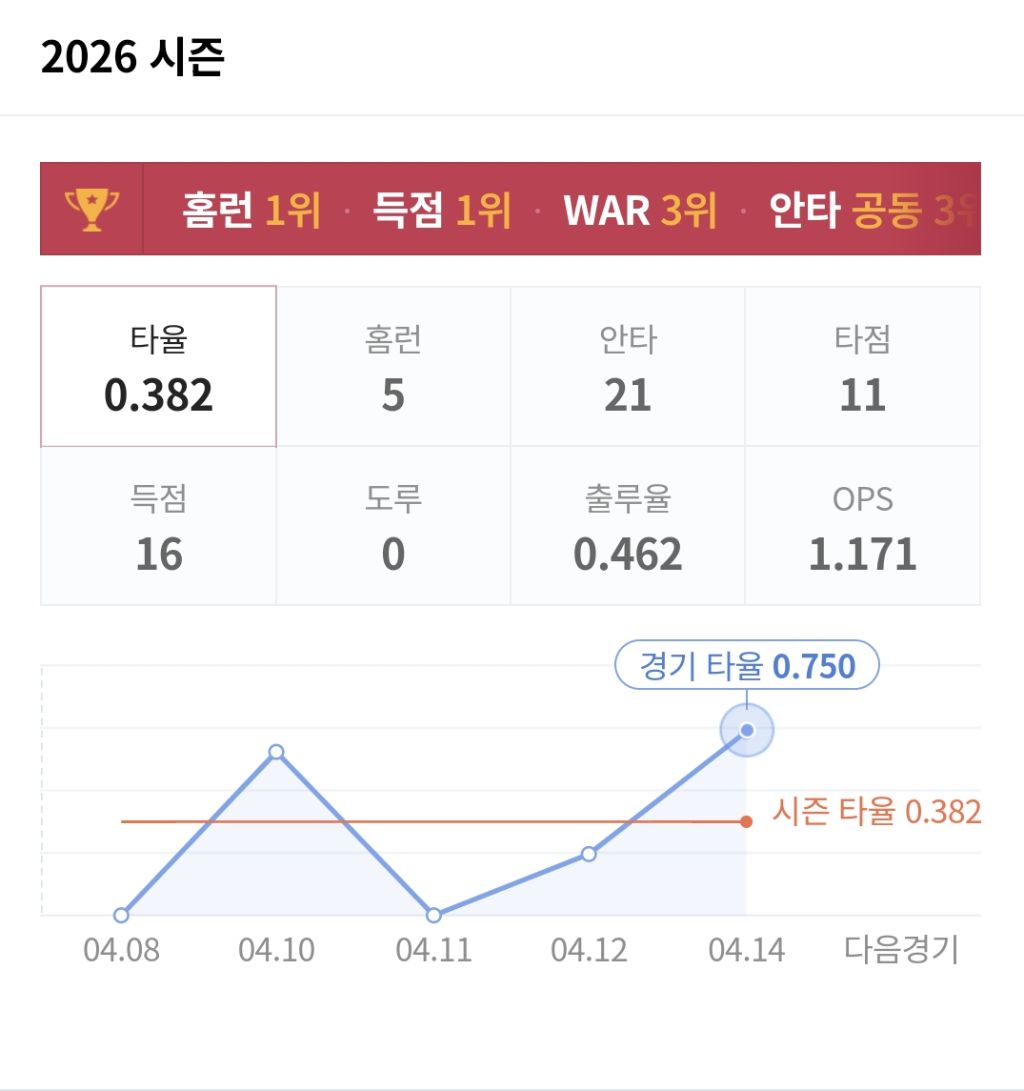1024x1091 pixels.
Task: Switch to the OPS stat tile
Action: [862, 526]
